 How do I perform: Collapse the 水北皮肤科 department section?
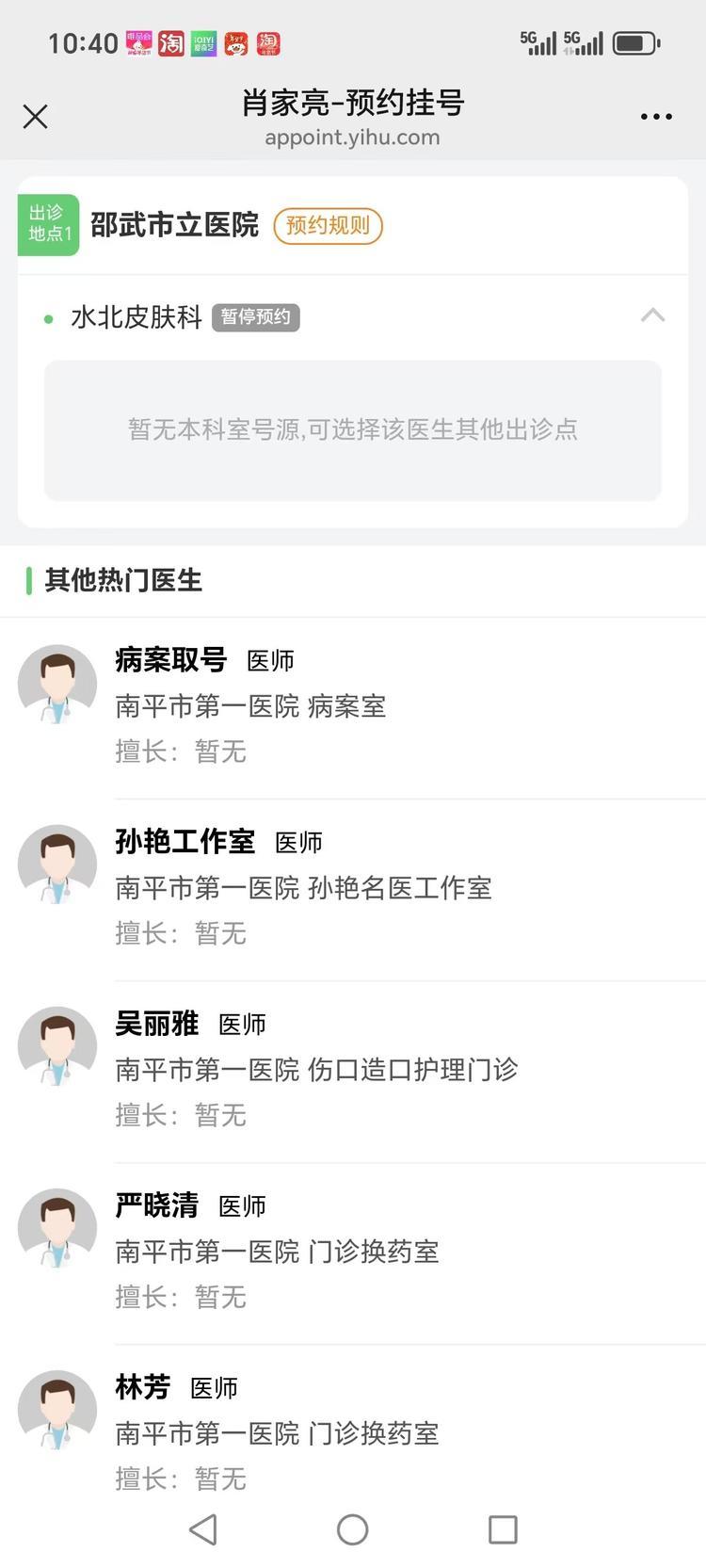click(x=652, y=316)
